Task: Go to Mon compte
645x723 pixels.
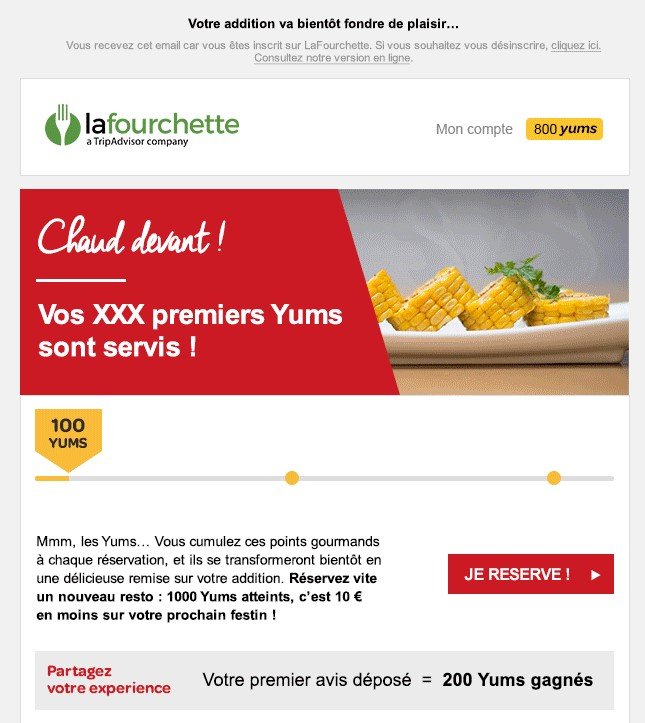Action: (474, 129)
